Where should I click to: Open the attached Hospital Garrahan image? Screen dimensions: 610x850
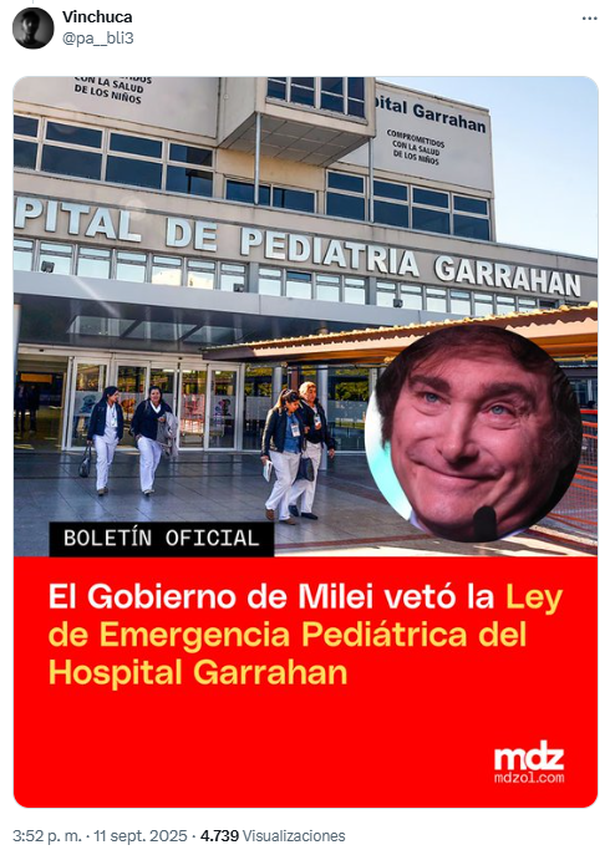click(x=305, y=440)
